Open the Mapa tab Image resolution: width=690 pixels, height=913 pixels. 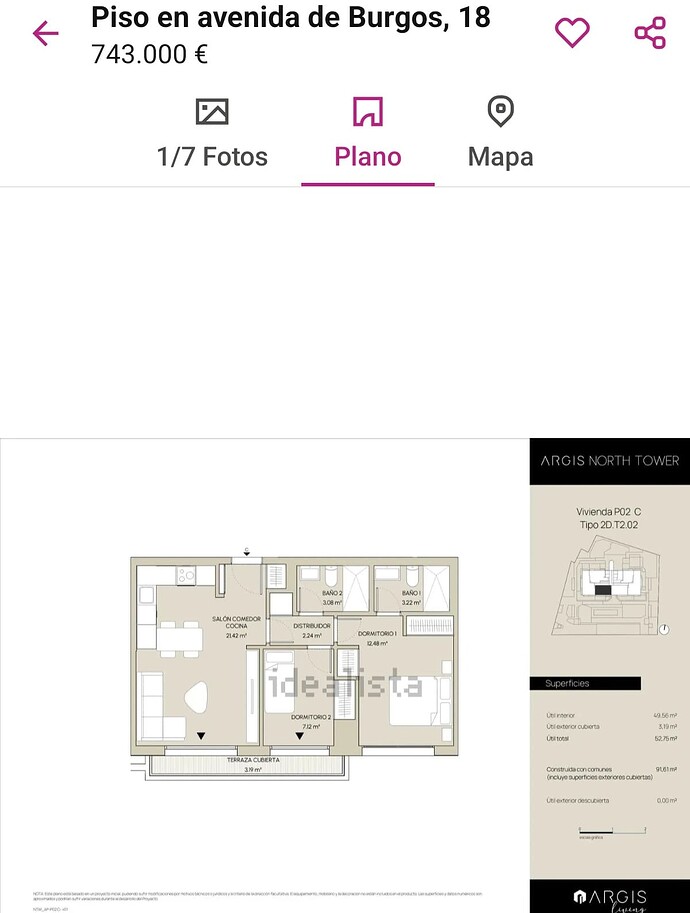tap(500, 134)
